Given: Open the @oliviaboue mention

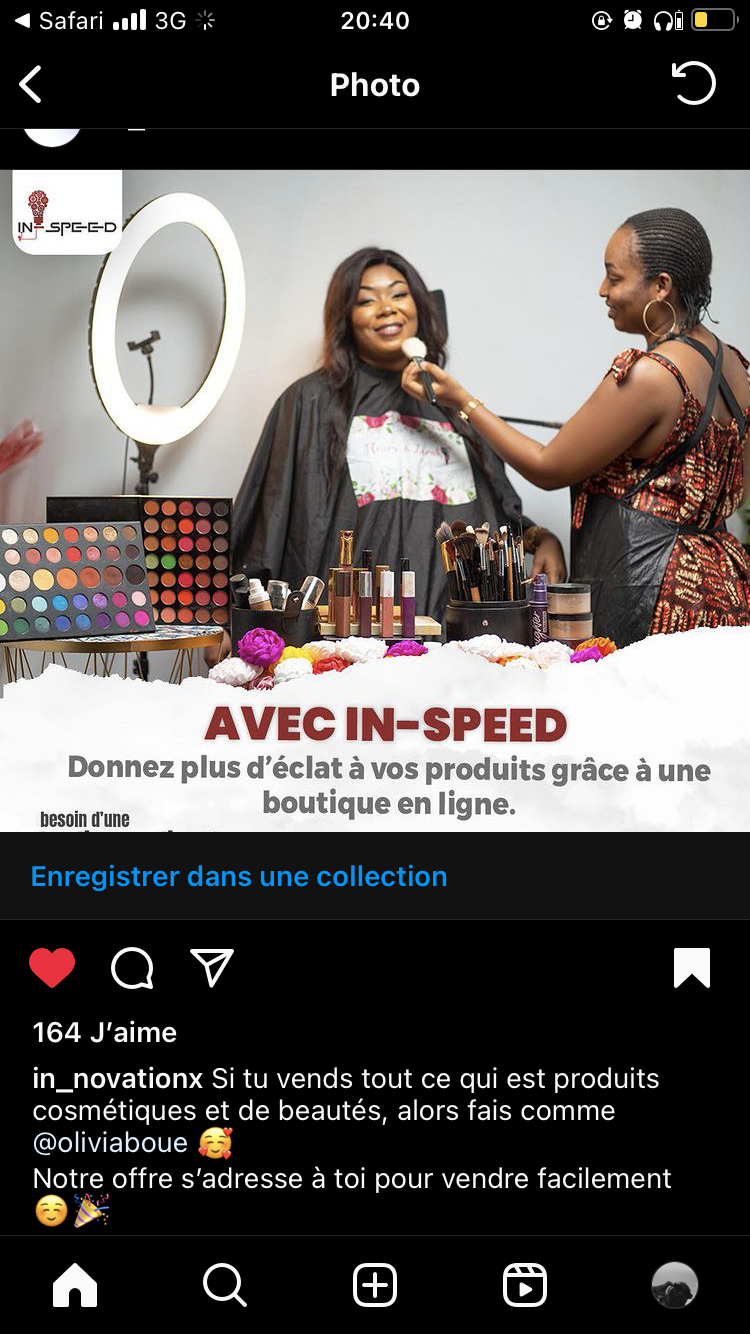Looking at the screenshot, I should [110, 1142].
